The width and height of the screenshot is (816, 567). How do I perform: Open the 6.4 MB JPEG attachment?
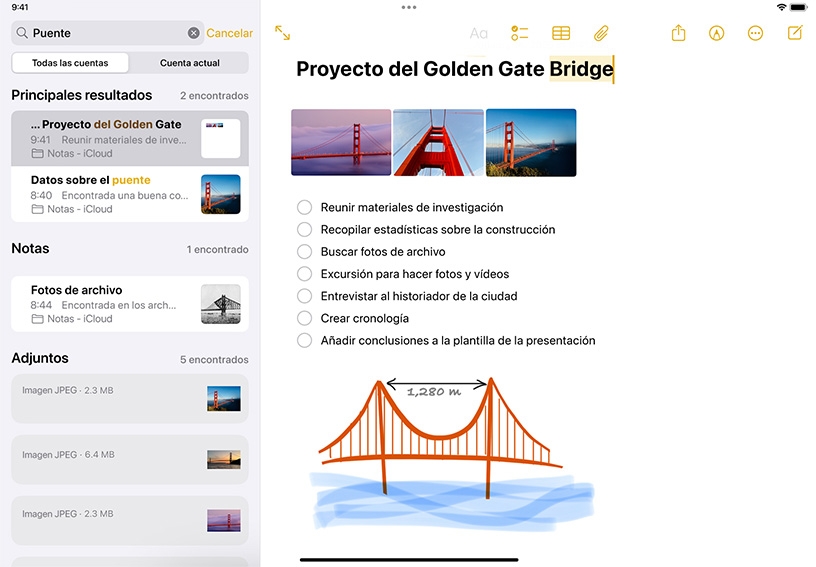[x=130, y=459]
